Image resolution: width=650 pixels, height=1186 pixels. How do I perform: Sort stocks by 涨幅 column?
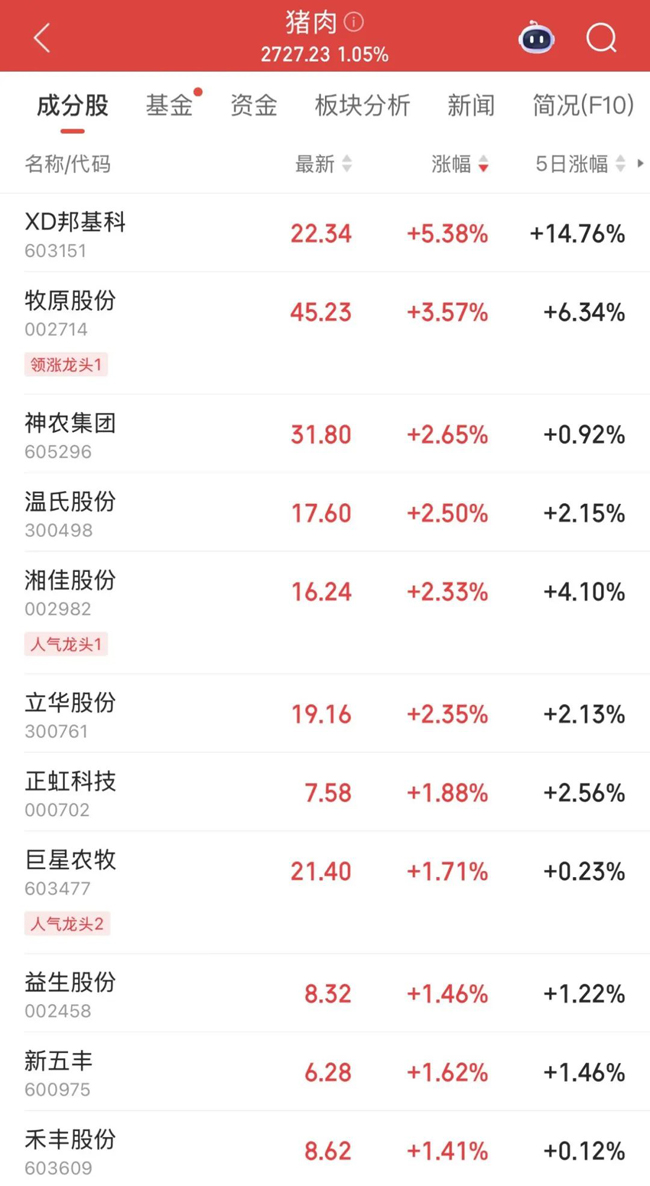click(460, 164)
